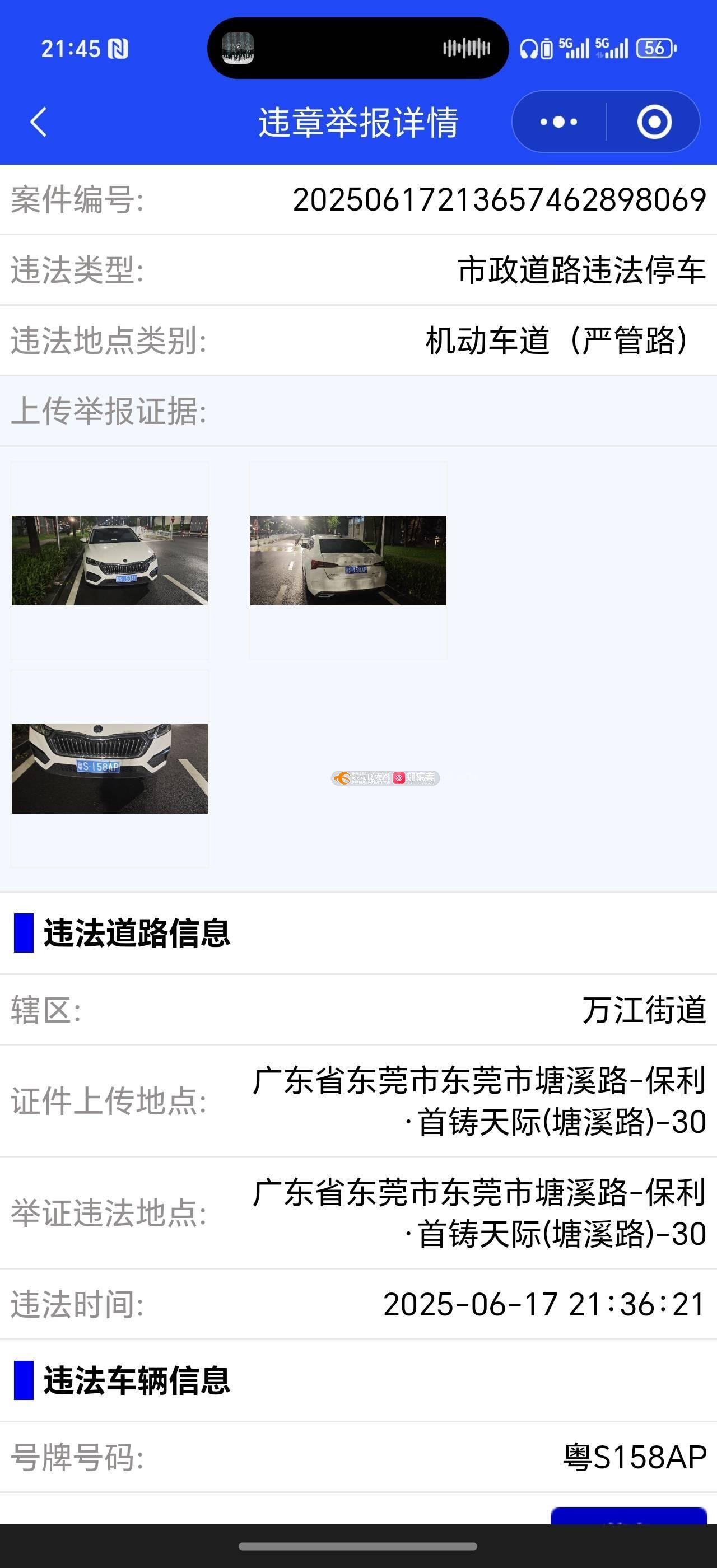Close the mini program via circle button
The height and width of the screenshot is (1568, 717).
click(x=654, y=122)
